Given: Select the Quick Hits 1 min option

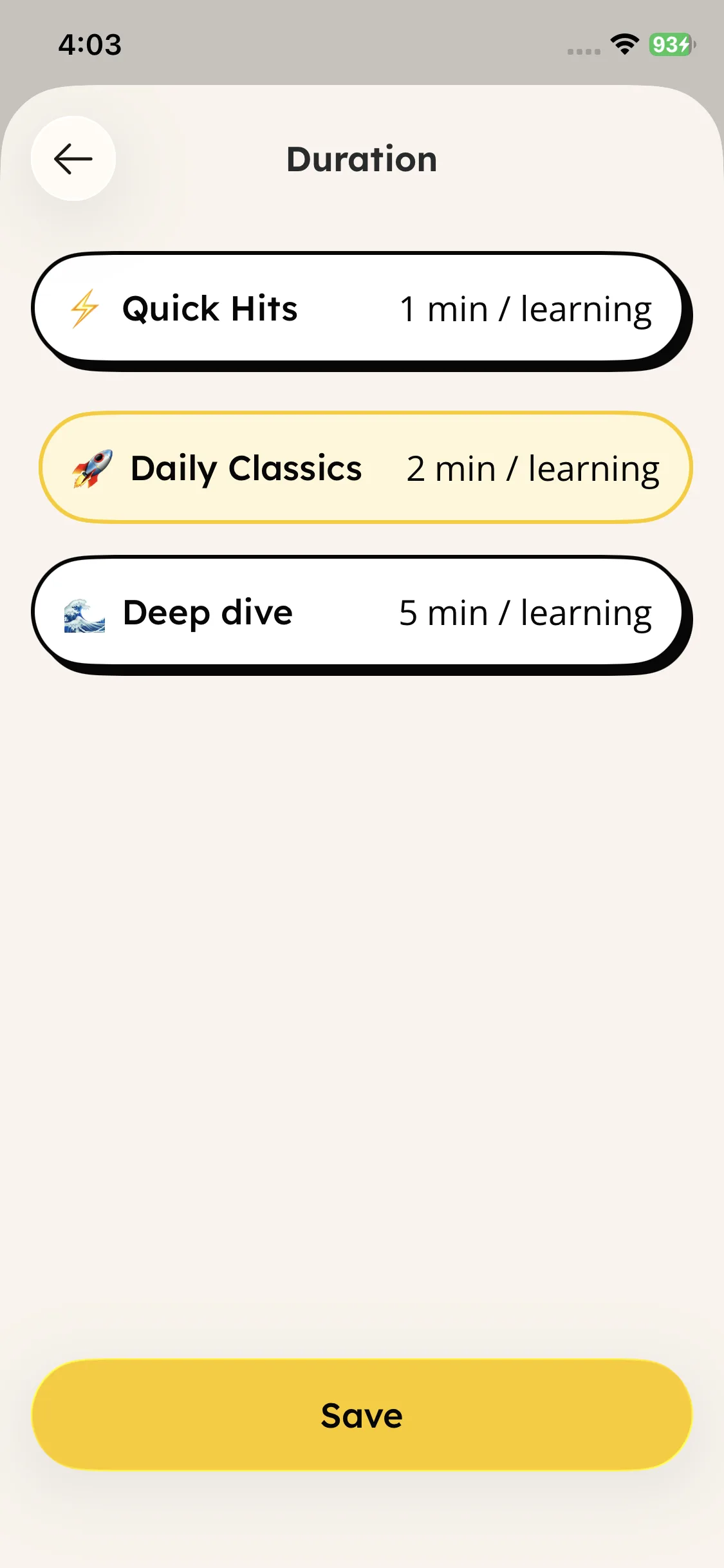Looking at the screenshot, I should [358, 308].
